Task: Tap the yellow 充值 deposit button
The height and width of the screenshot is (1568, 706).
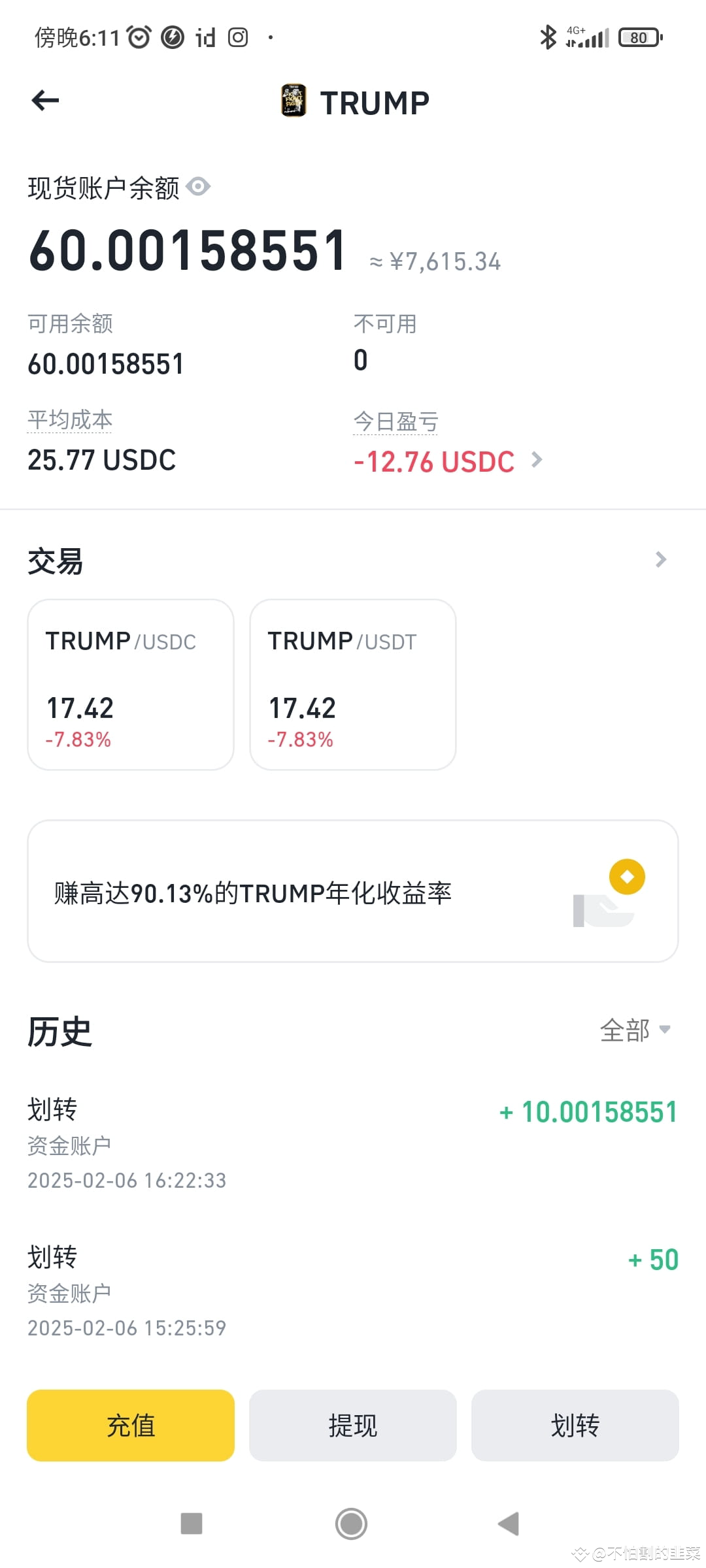Action: coord(131,1425)
